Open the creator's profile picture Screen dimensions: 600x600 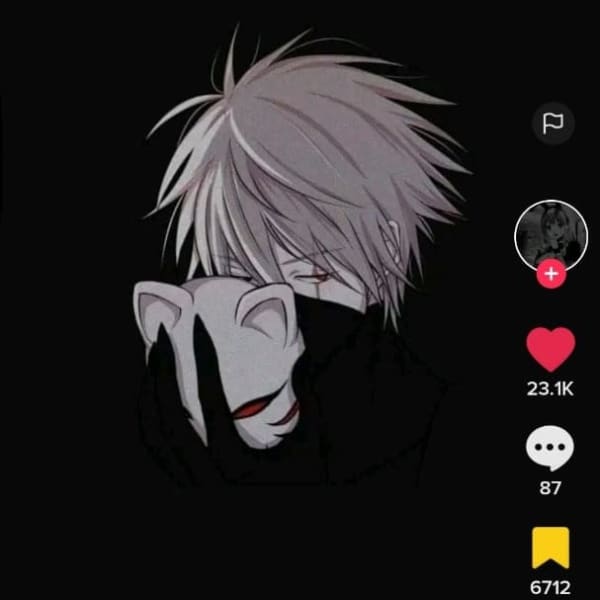click(550, 235)
